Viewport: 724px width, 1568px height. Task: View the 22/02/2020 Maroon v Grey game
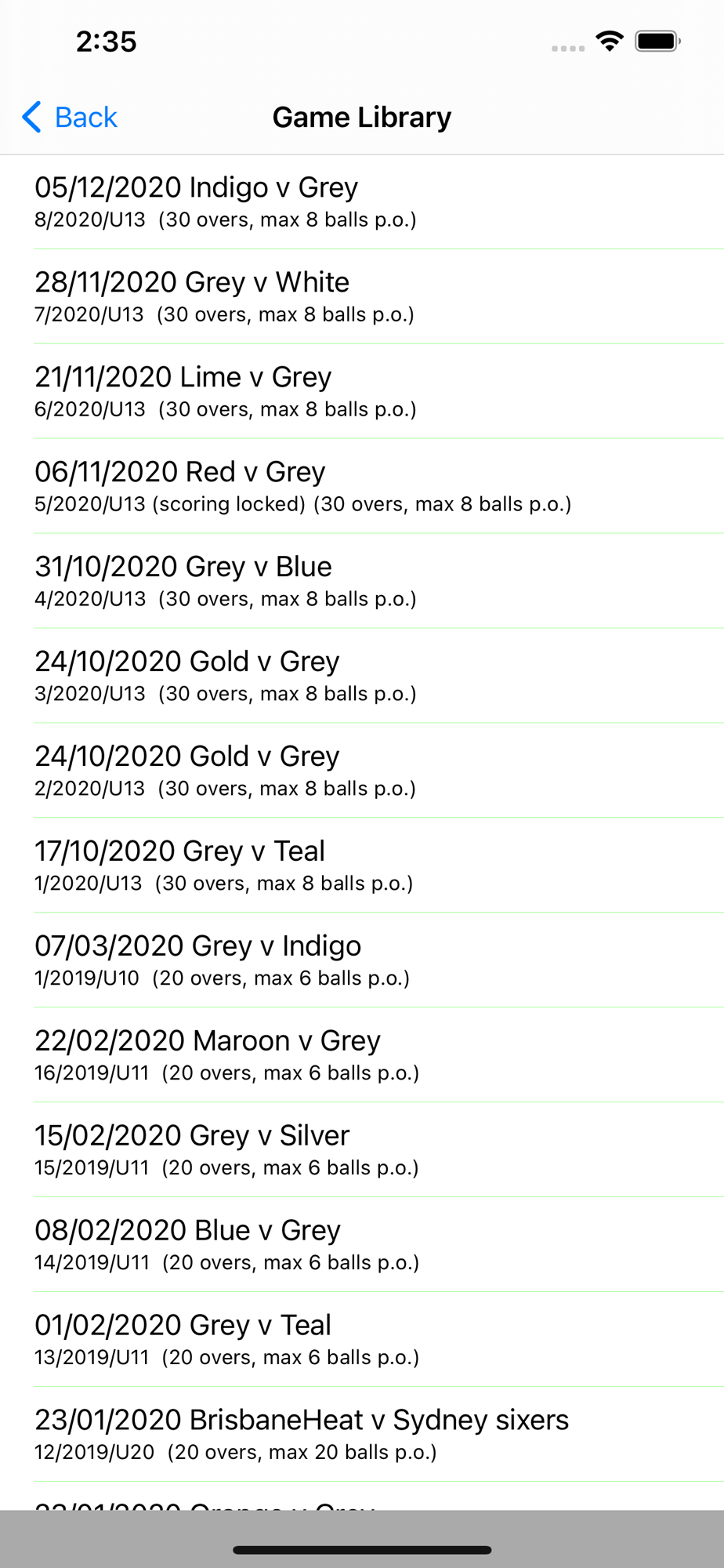click(x=362, y=1056)
